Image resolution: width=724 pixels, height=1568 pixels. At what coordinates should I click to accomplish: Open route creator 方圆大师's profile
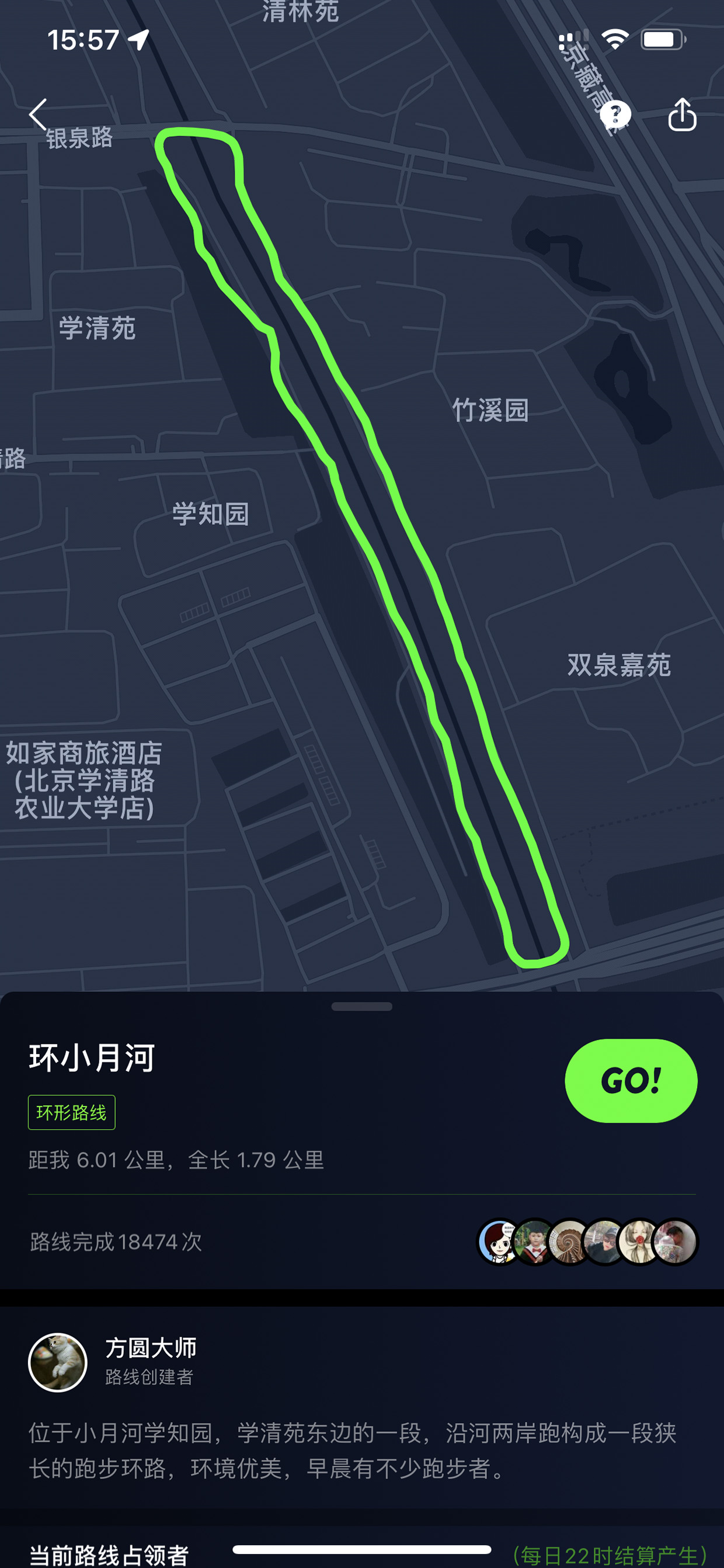pyautogui.click(x=113, y=1362)
